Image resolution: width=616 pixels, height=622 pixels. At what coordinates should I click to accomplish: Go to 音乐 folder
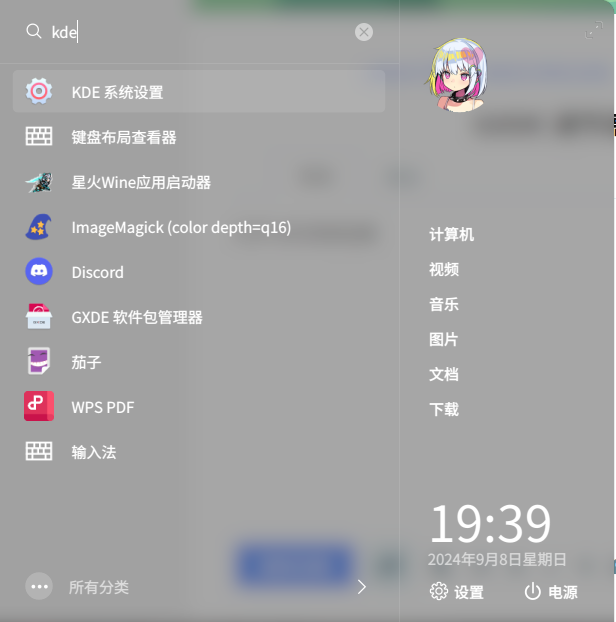[x=444, y=304]
